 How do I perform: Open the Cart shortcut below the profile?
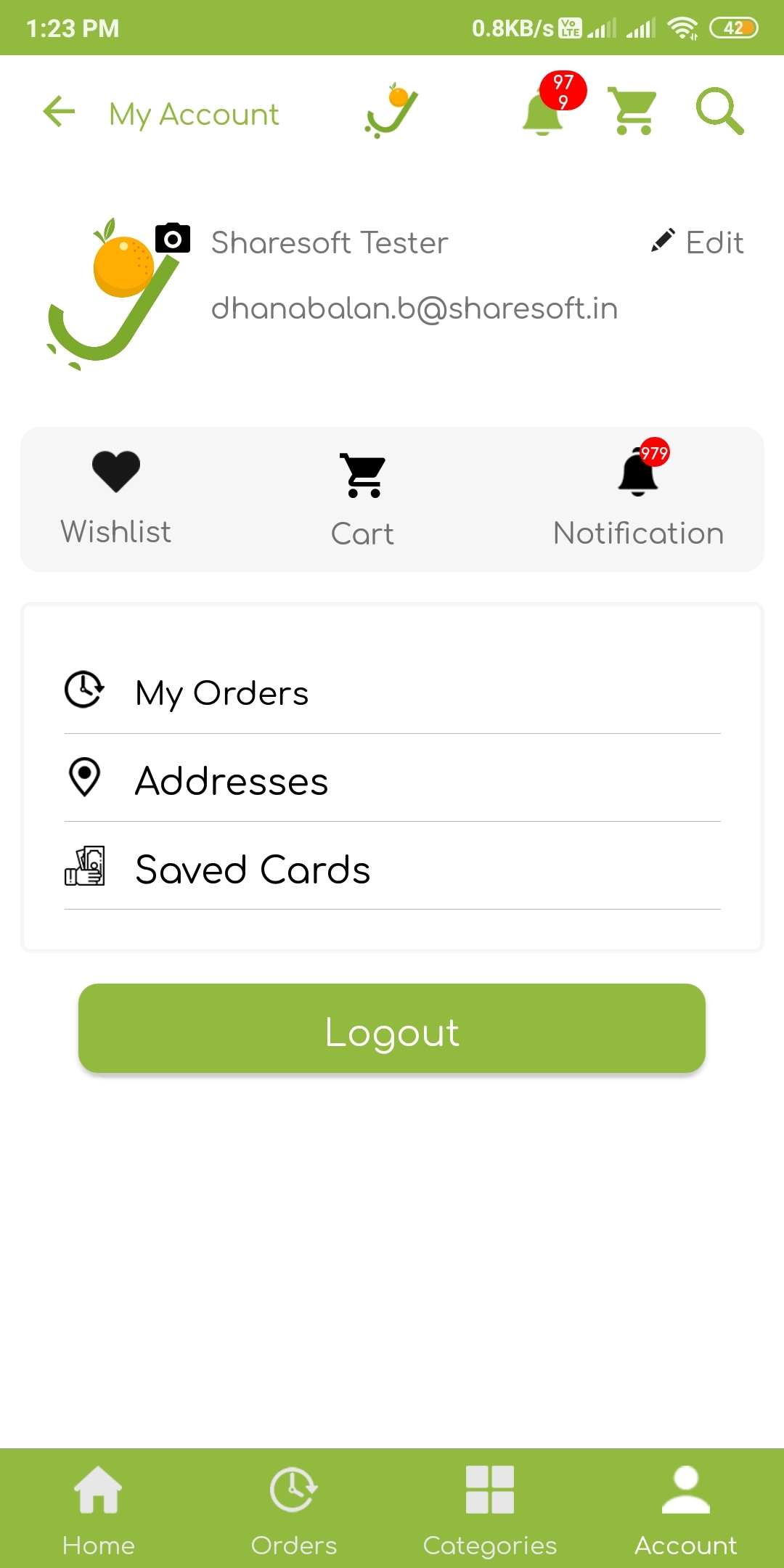tap(363, 499)
